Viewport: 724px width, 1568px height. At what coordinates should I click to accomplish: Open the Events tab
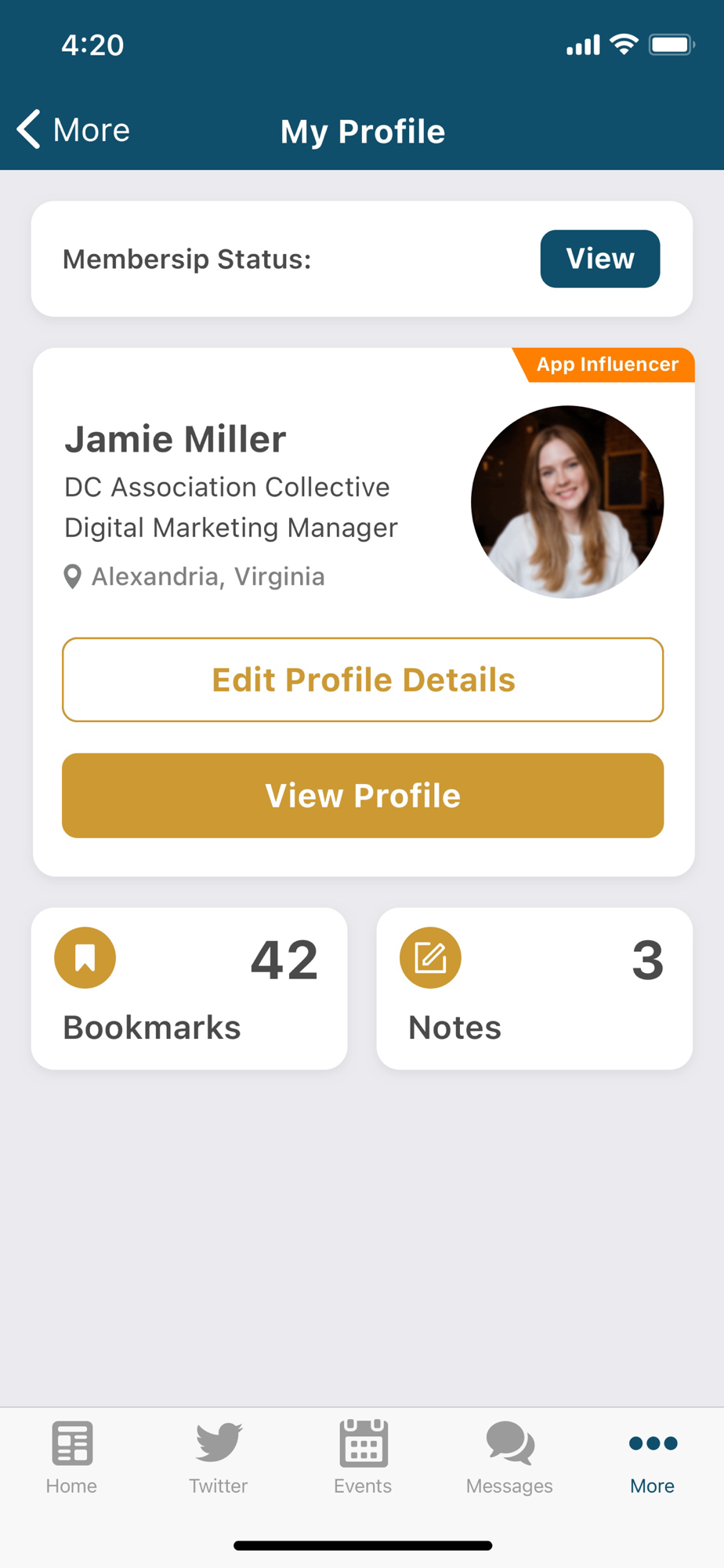[363, 1457]
